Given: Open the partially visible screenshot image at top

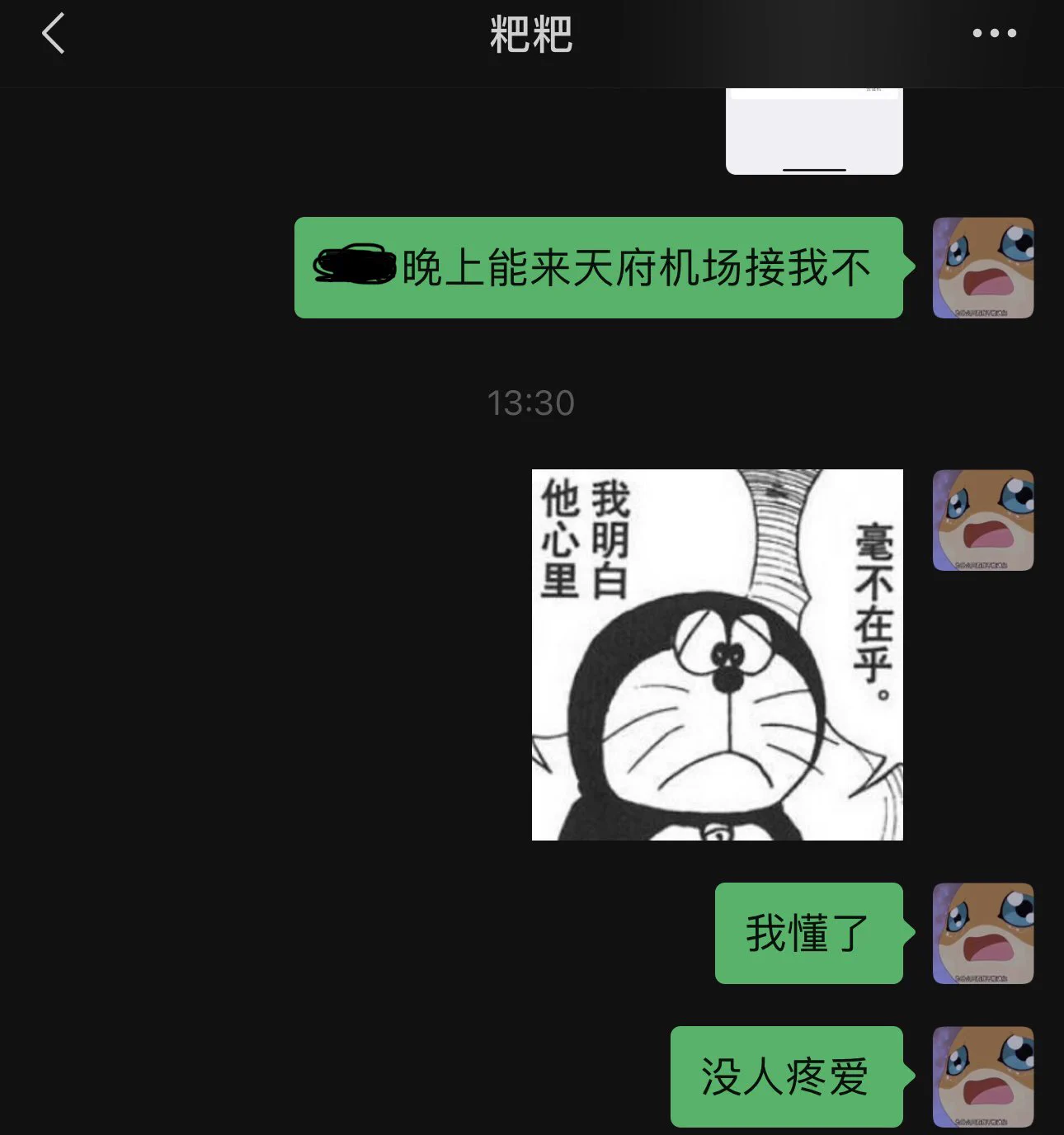Looking at the screenshot, I should coord(814,132).
